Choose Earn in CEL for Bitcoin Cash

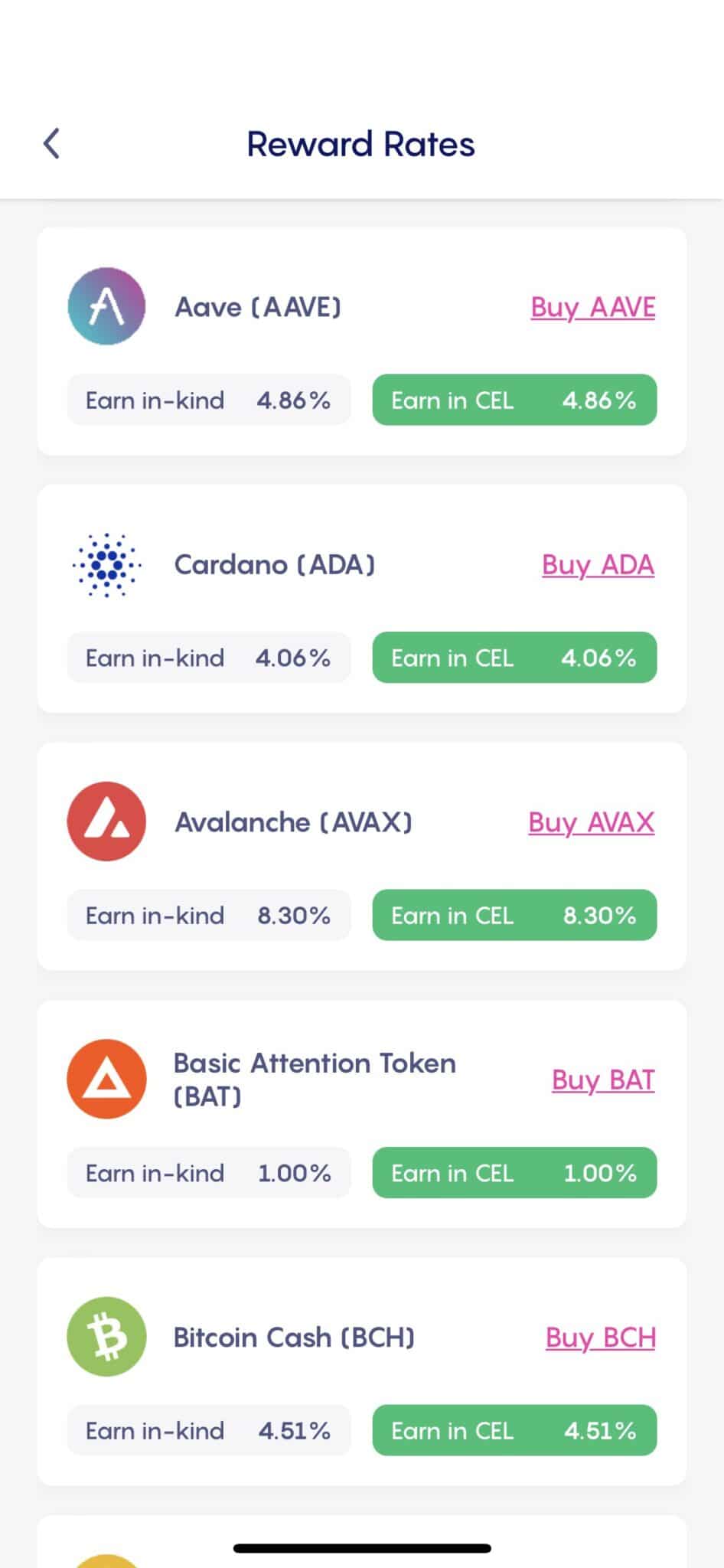click(x=514, y=1430)
